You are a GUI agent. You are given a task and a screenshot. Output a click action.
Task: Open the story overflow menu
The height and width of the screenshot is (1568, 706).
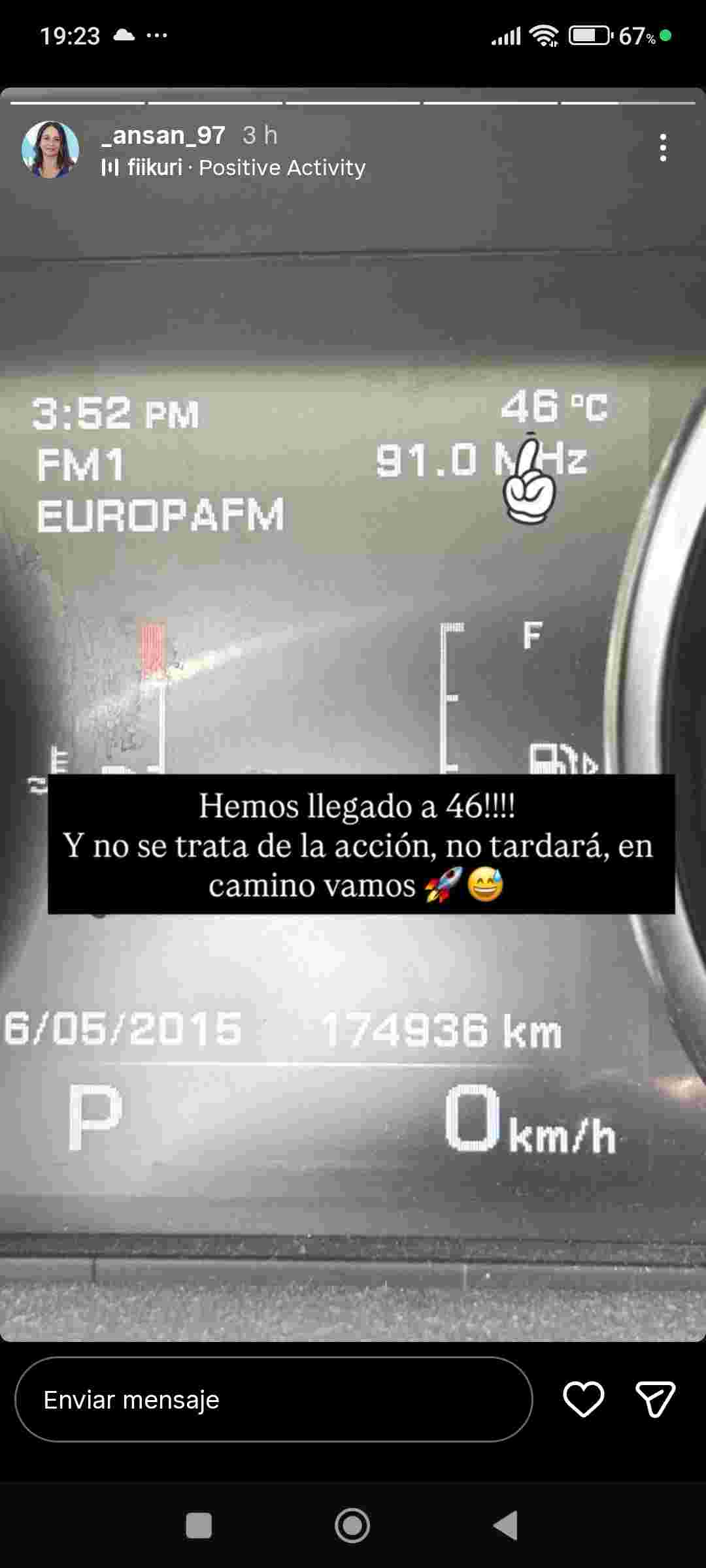(x=663, y=148)
